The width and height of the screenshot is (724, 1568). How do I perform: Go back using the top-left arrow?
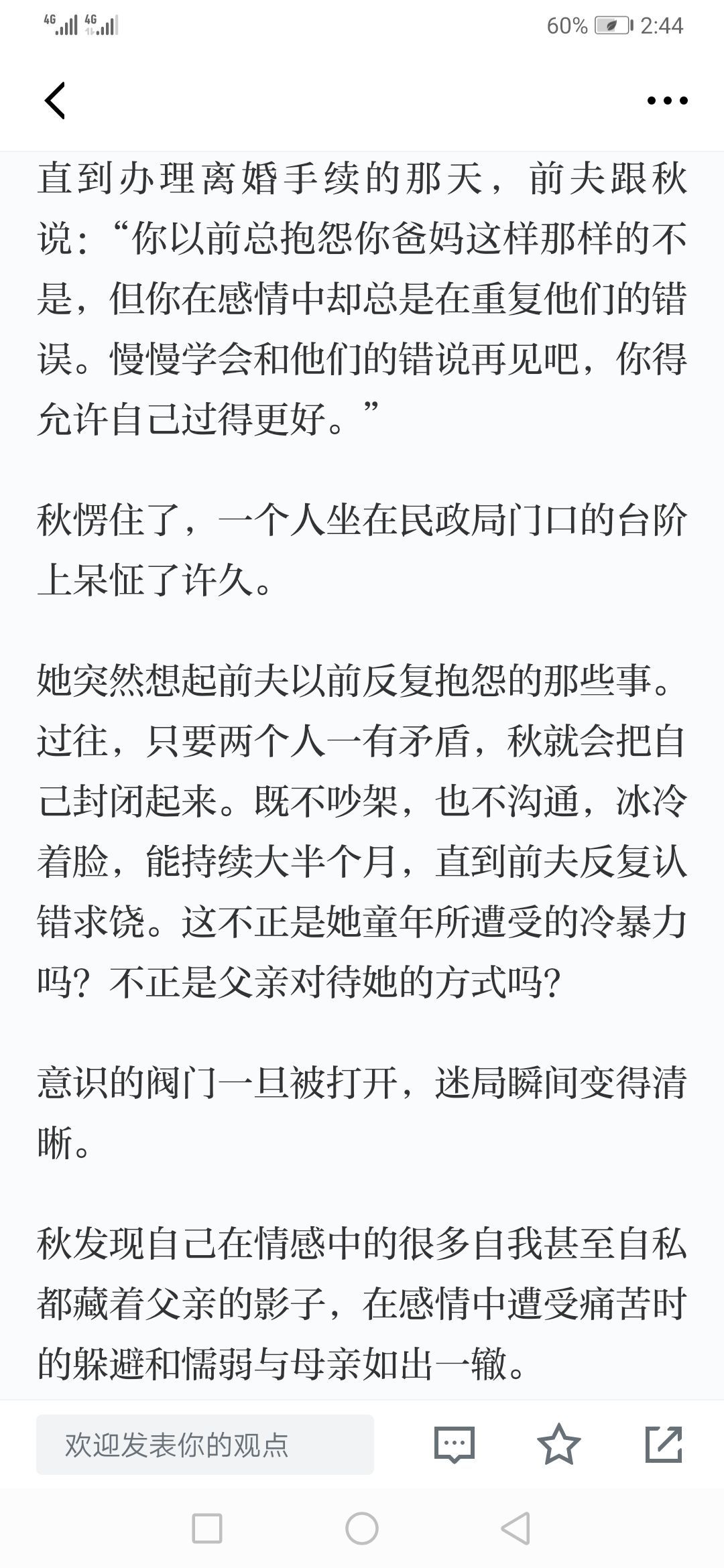coord(55,101)
